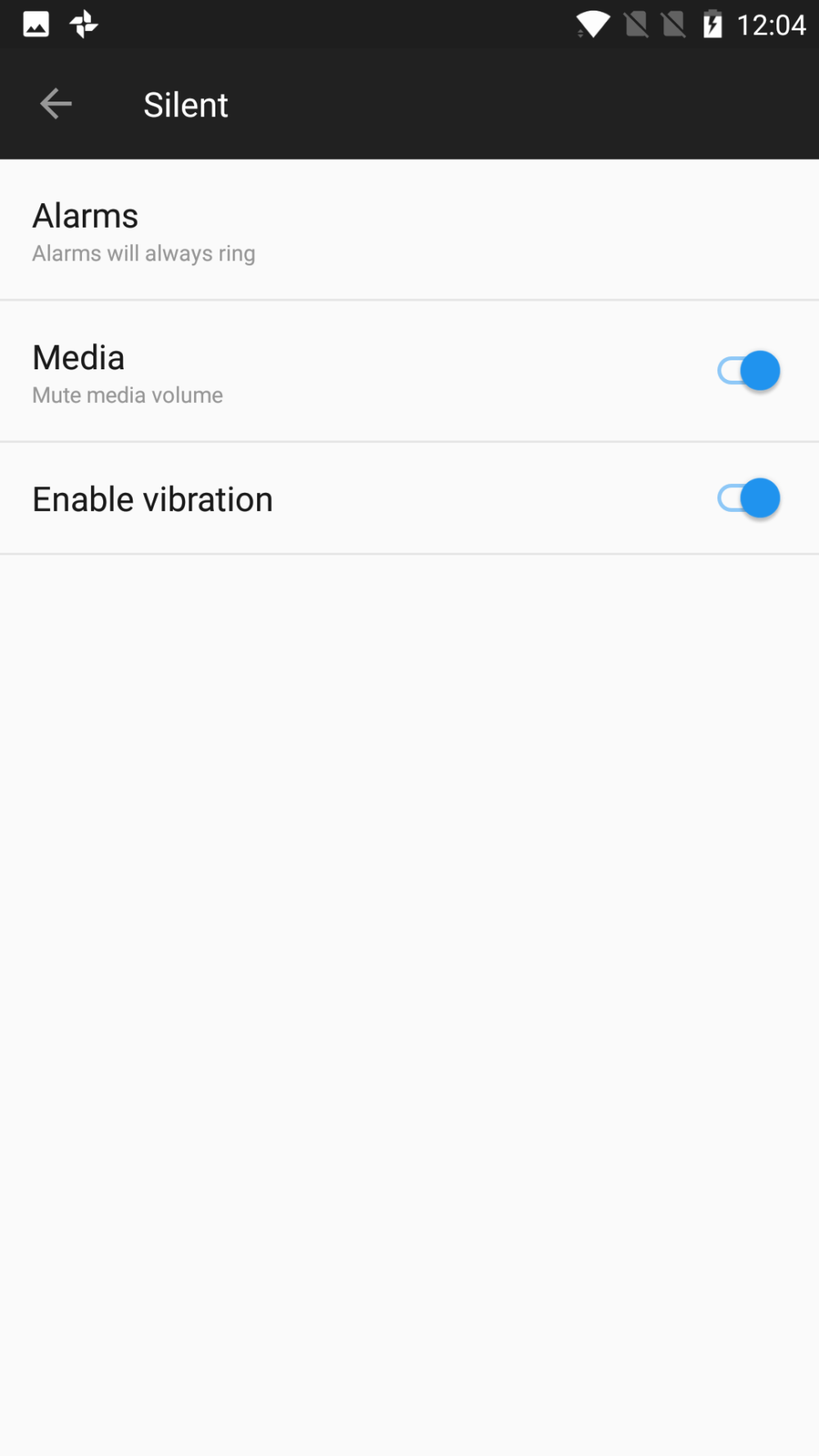Image resolution: width=819 pixels, height=1456 pixels.
Task: Disable the Media mute switch
Action: pos(747,370)
